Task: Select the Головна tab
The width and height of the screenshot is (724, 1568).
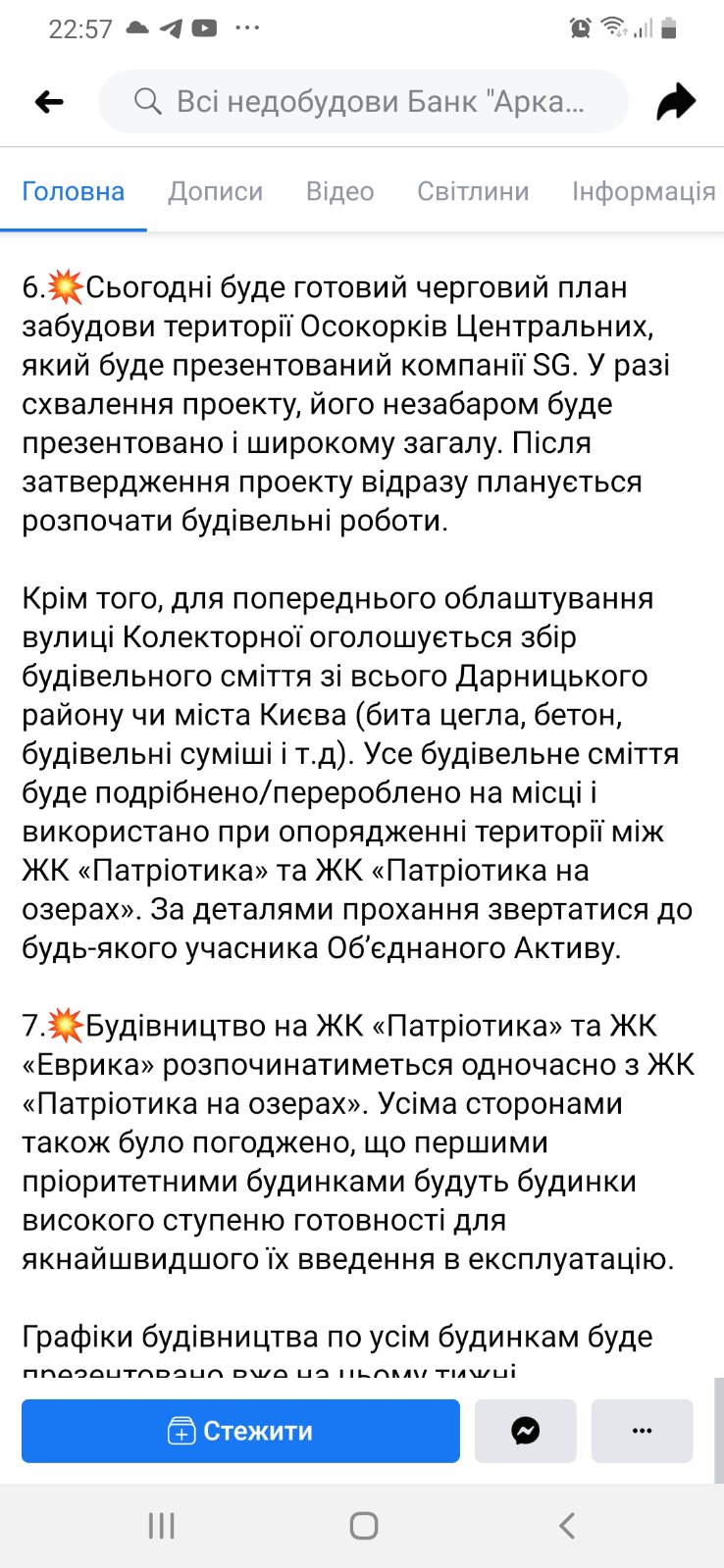Action: pos(74,191)
